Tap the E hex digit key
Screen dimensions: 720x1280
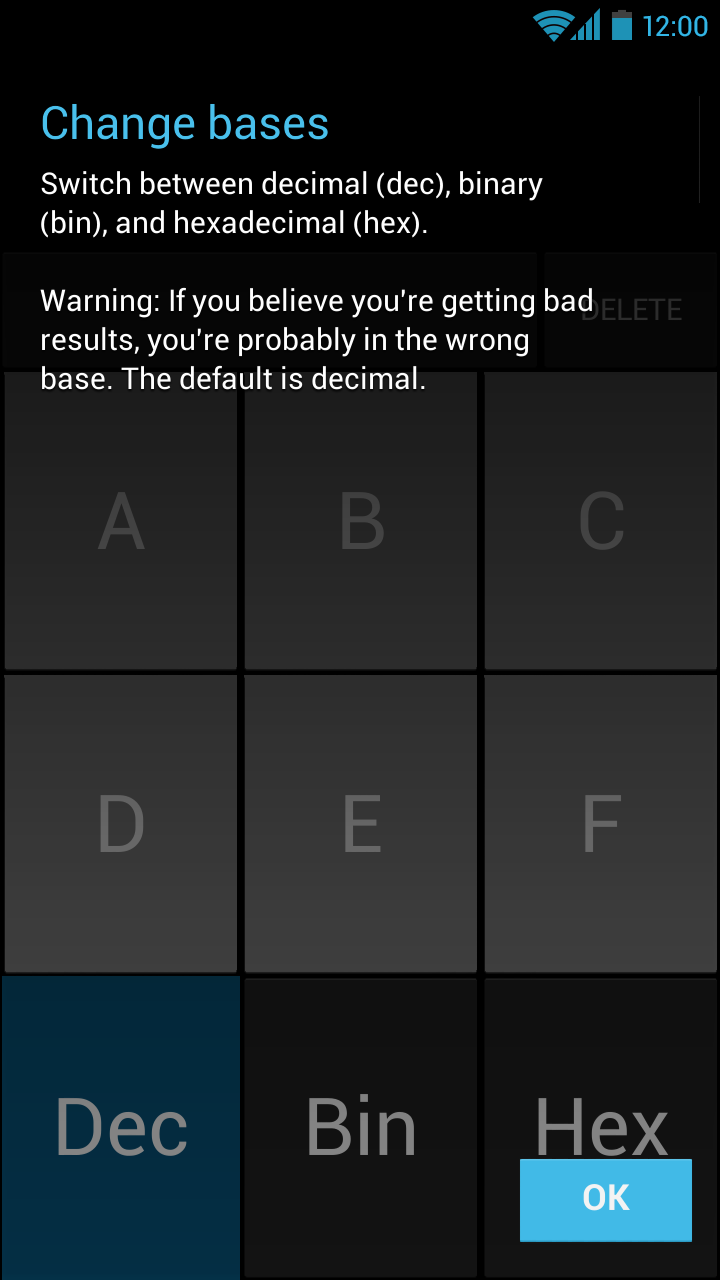360,824
